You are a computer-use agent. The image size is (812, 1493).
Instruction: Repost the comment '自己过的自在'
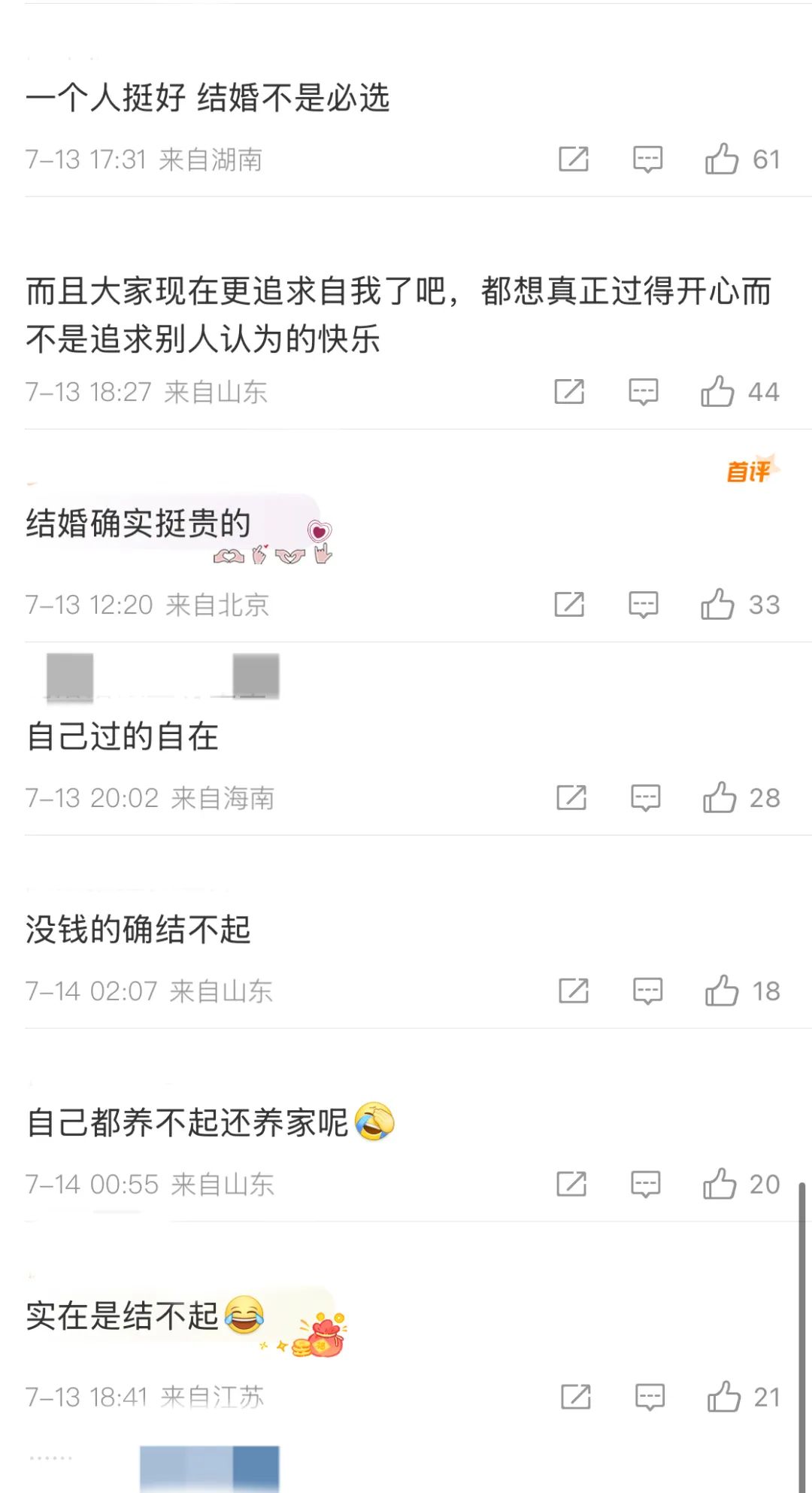pos(571,798)
